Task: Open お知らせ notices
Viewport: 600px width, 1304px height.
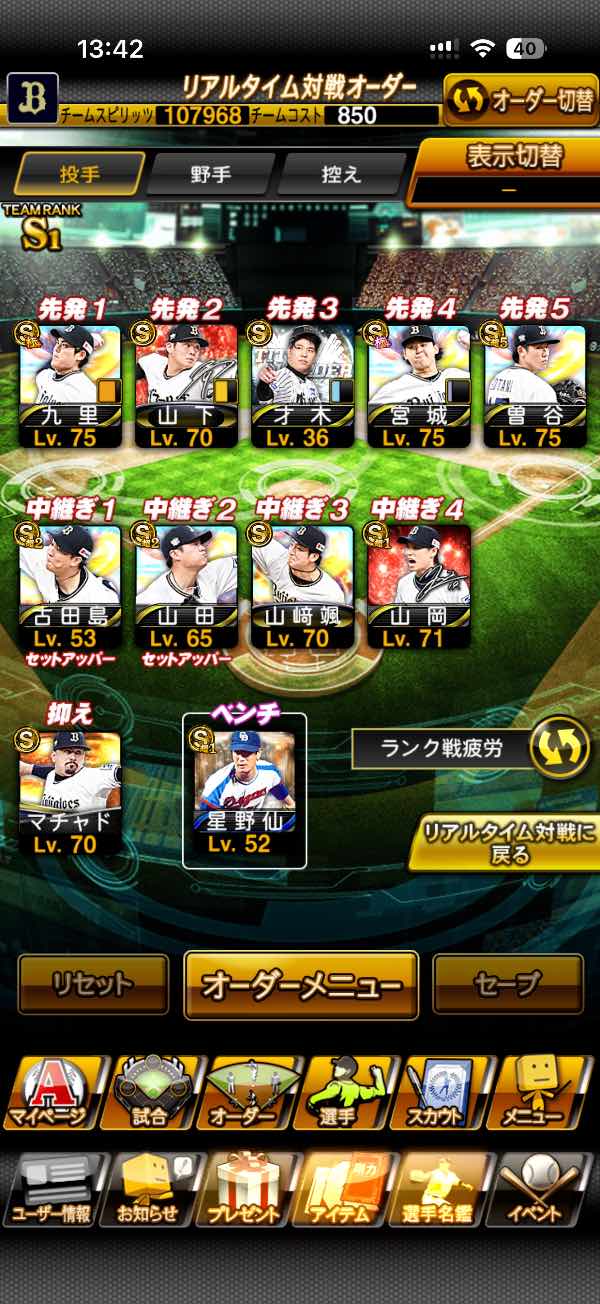Action: [148, 1190]
